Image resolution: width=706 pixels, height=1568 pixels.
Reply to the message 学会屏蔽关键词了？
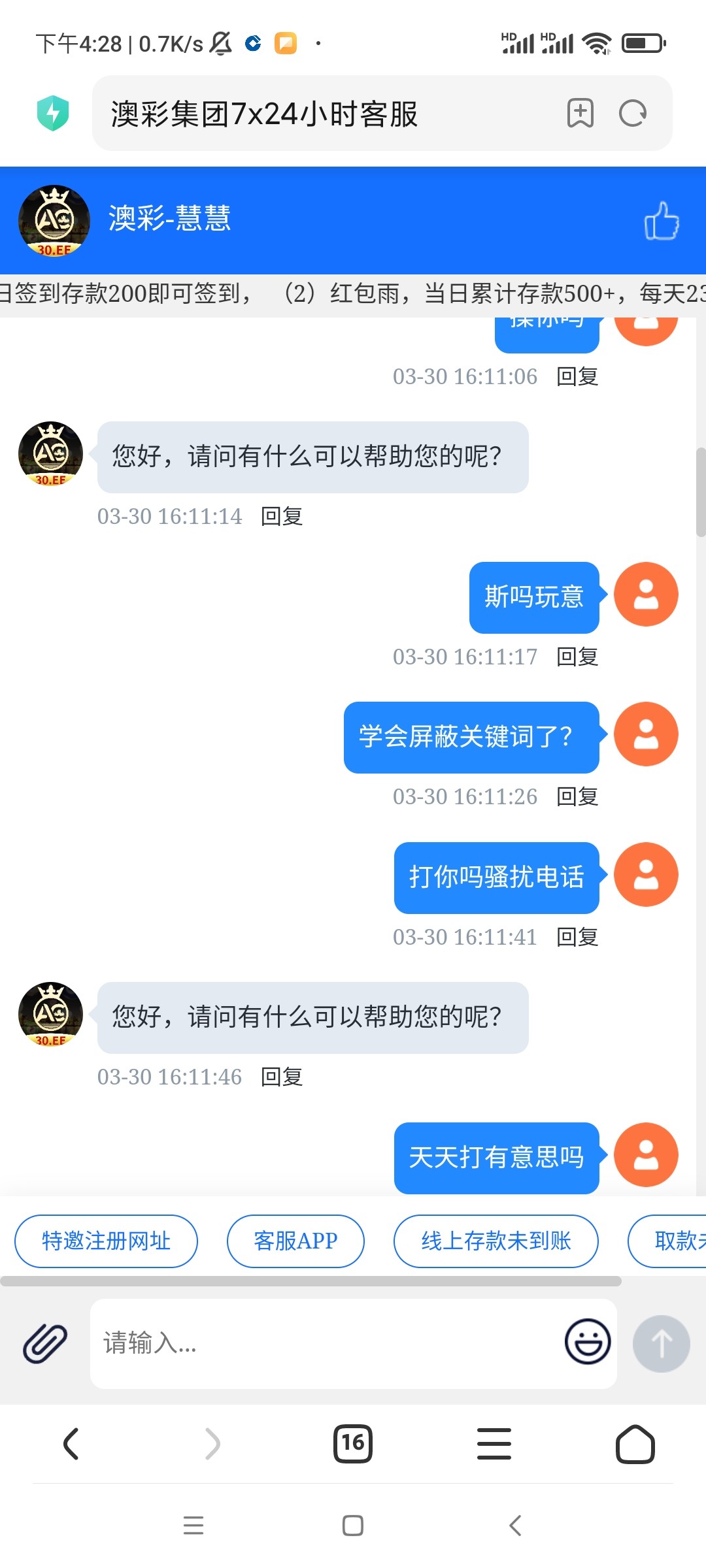pos(577,796)
